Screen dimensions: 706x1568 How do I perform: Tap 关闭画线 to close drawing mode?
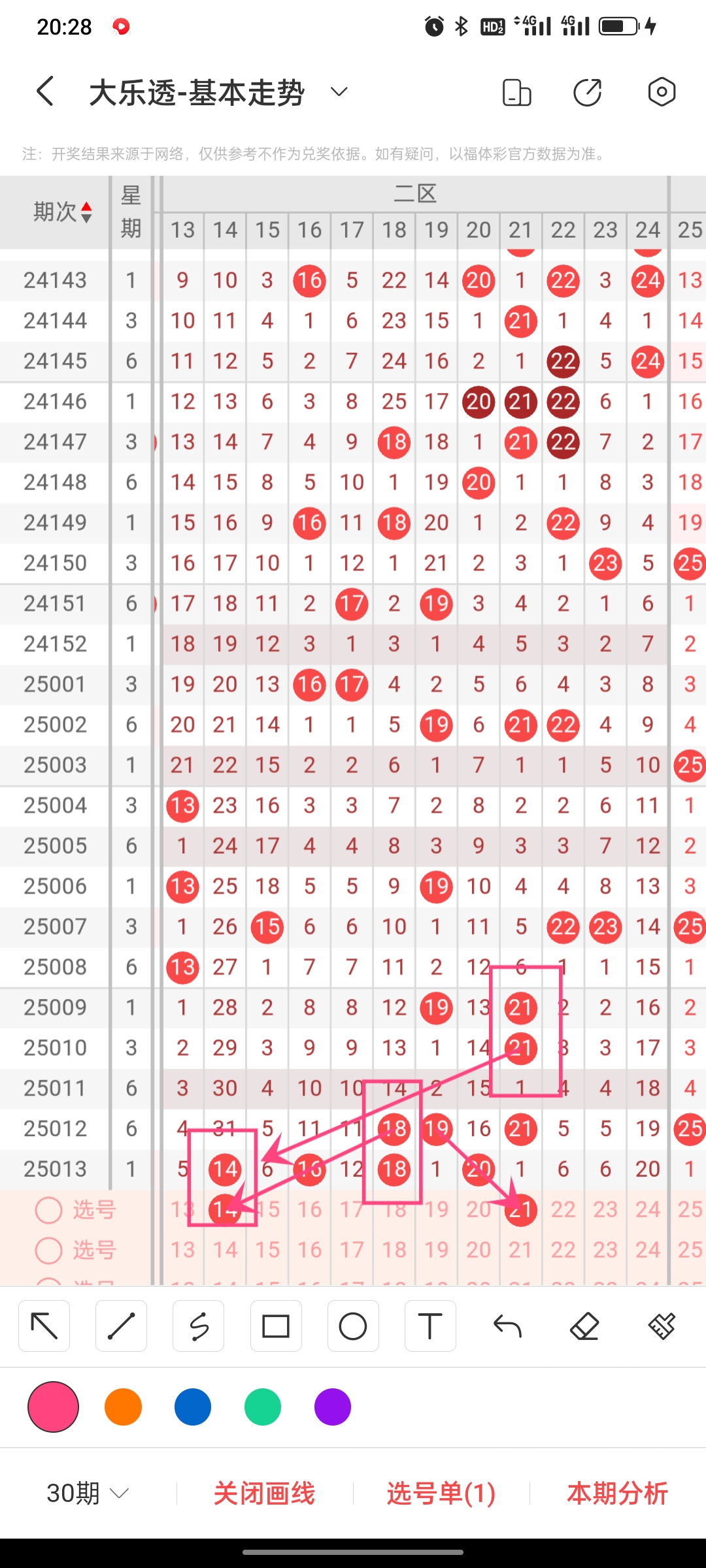click(x=264, y=1493)
